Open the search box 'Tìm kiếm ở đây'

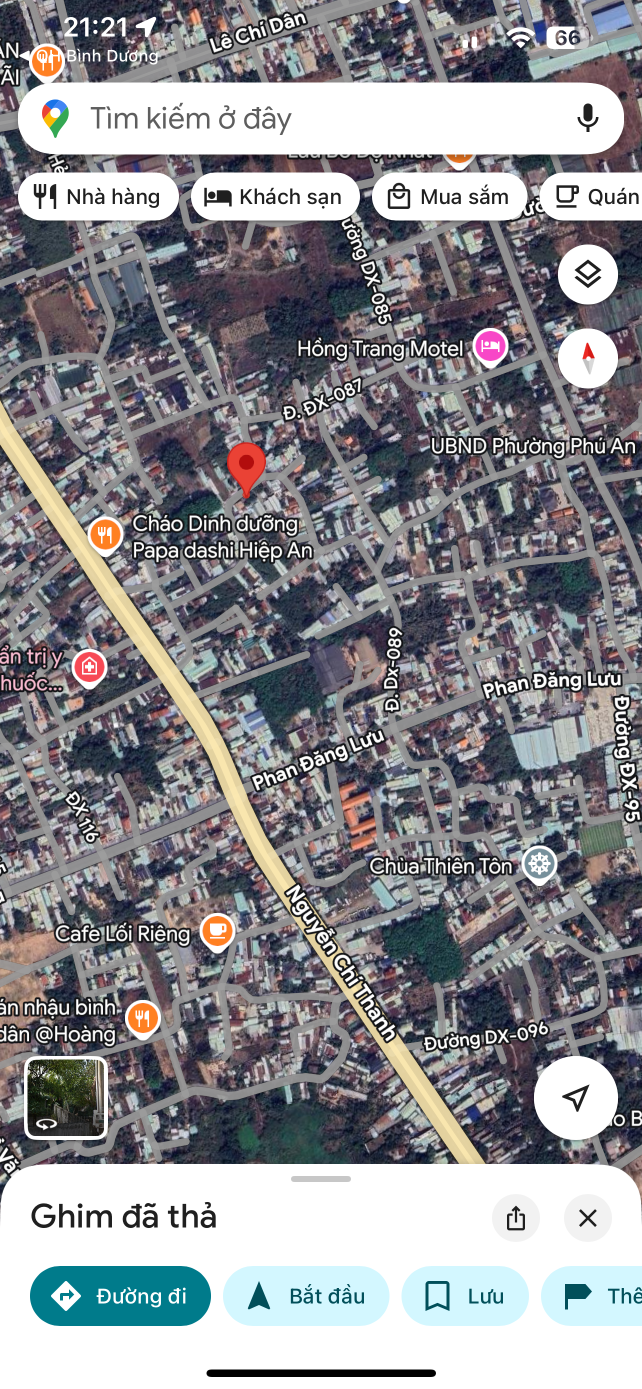[x=300, y=119]
